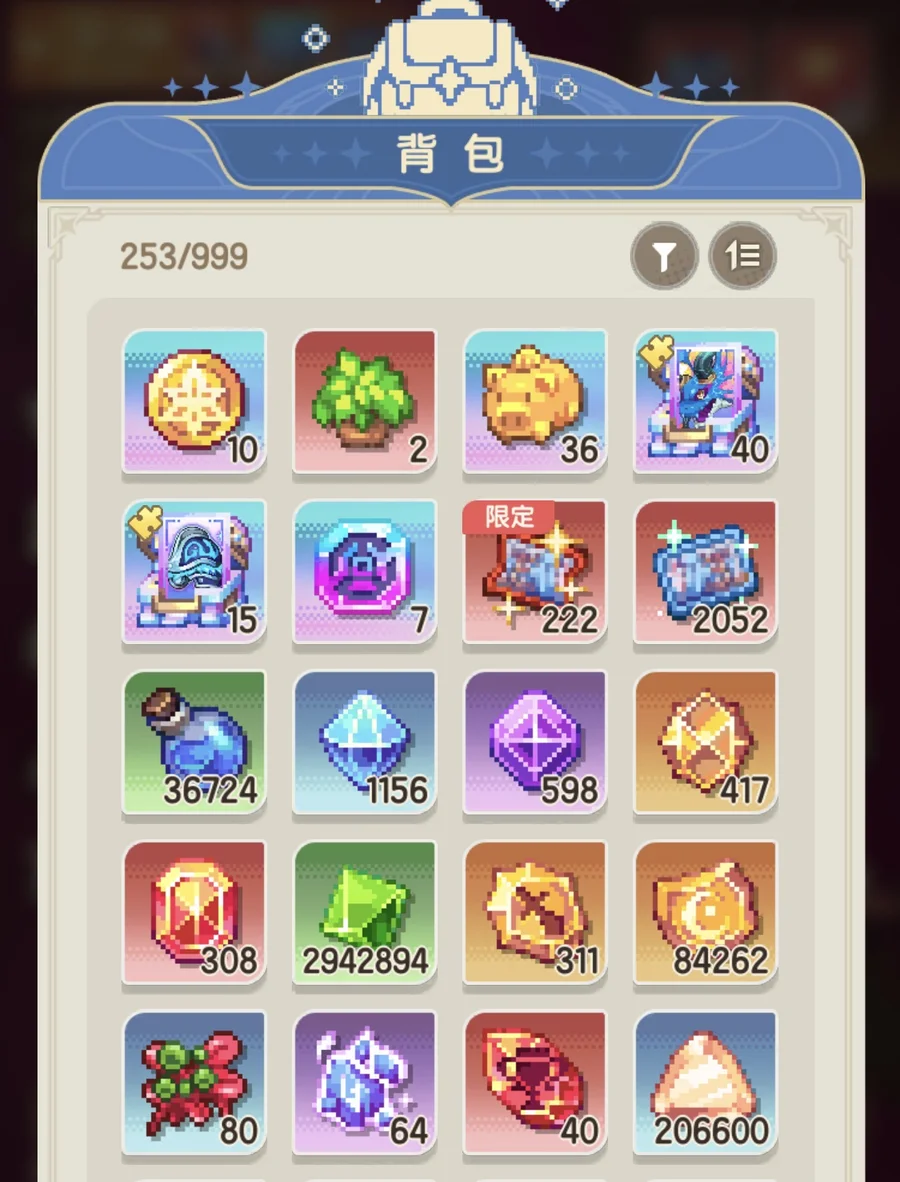Open the sort order icon

click(x=743, y=257)
